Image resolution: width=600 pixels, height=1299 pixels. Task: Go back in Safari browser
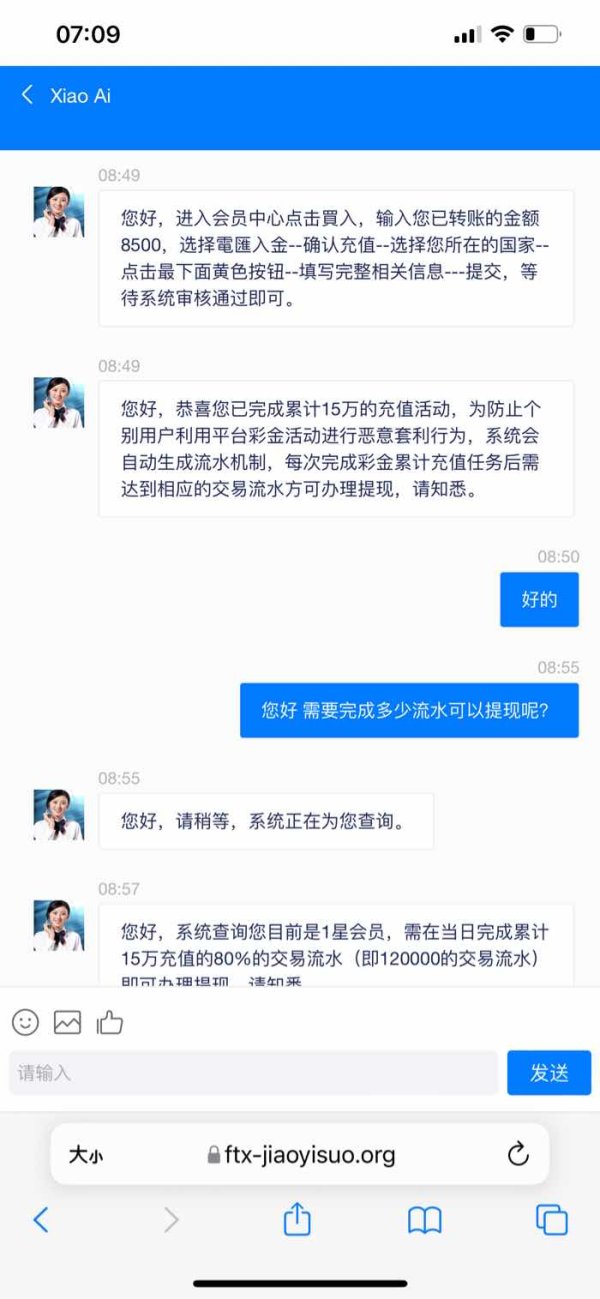(40, 1219)
